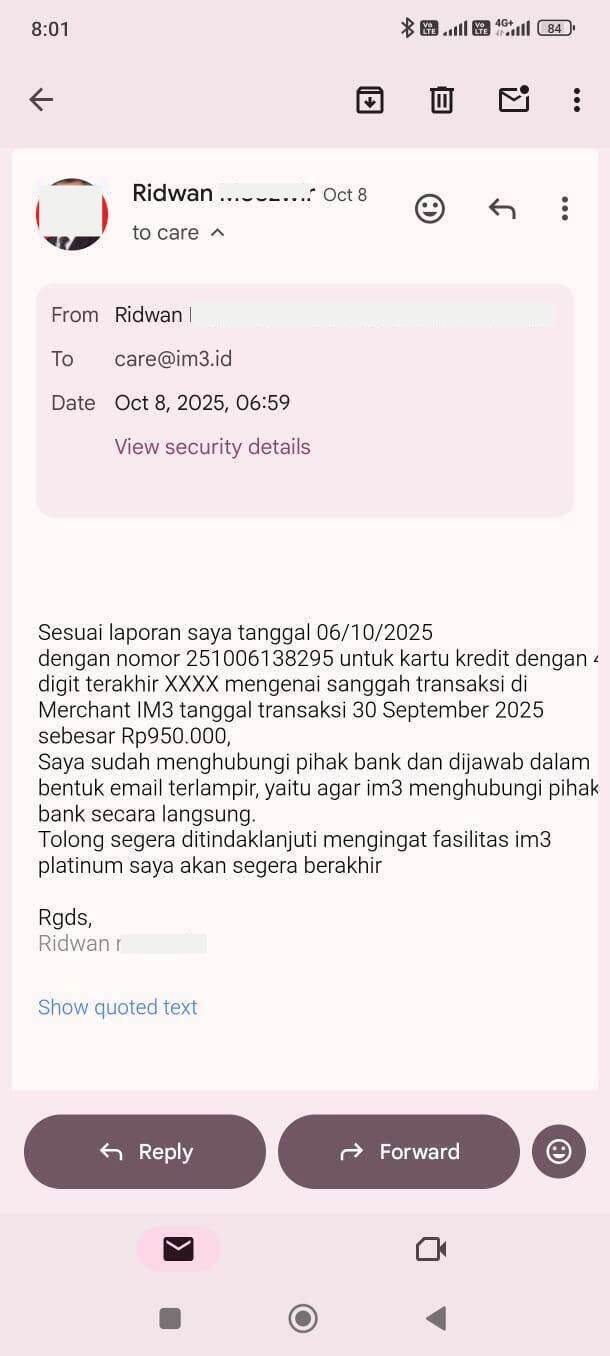Delete this email
The width and height of the screenshot is (610, 1356).
(442, 99)
